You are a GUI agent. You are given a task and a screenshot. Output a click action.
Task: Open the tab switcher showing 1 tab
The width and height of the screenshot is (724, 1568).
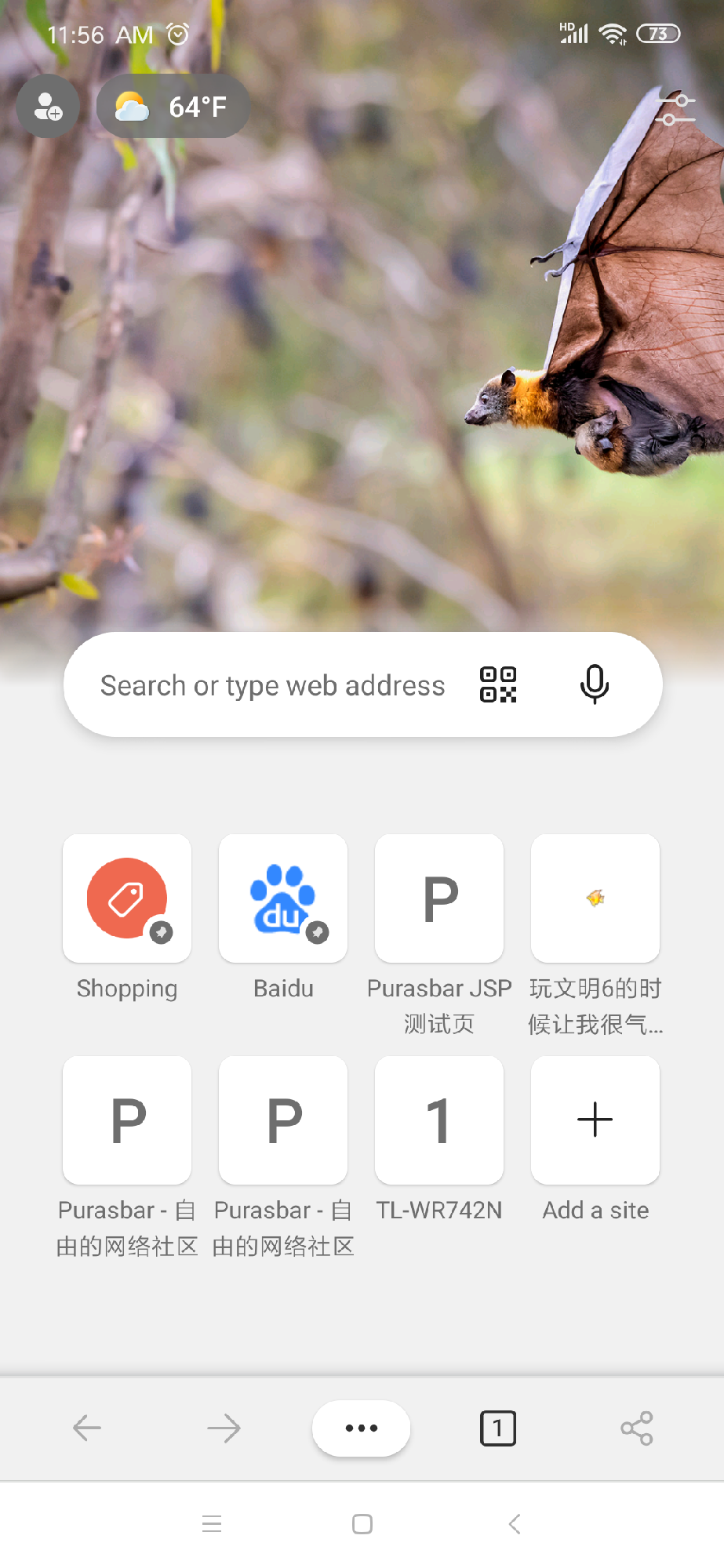[498, 1428]
